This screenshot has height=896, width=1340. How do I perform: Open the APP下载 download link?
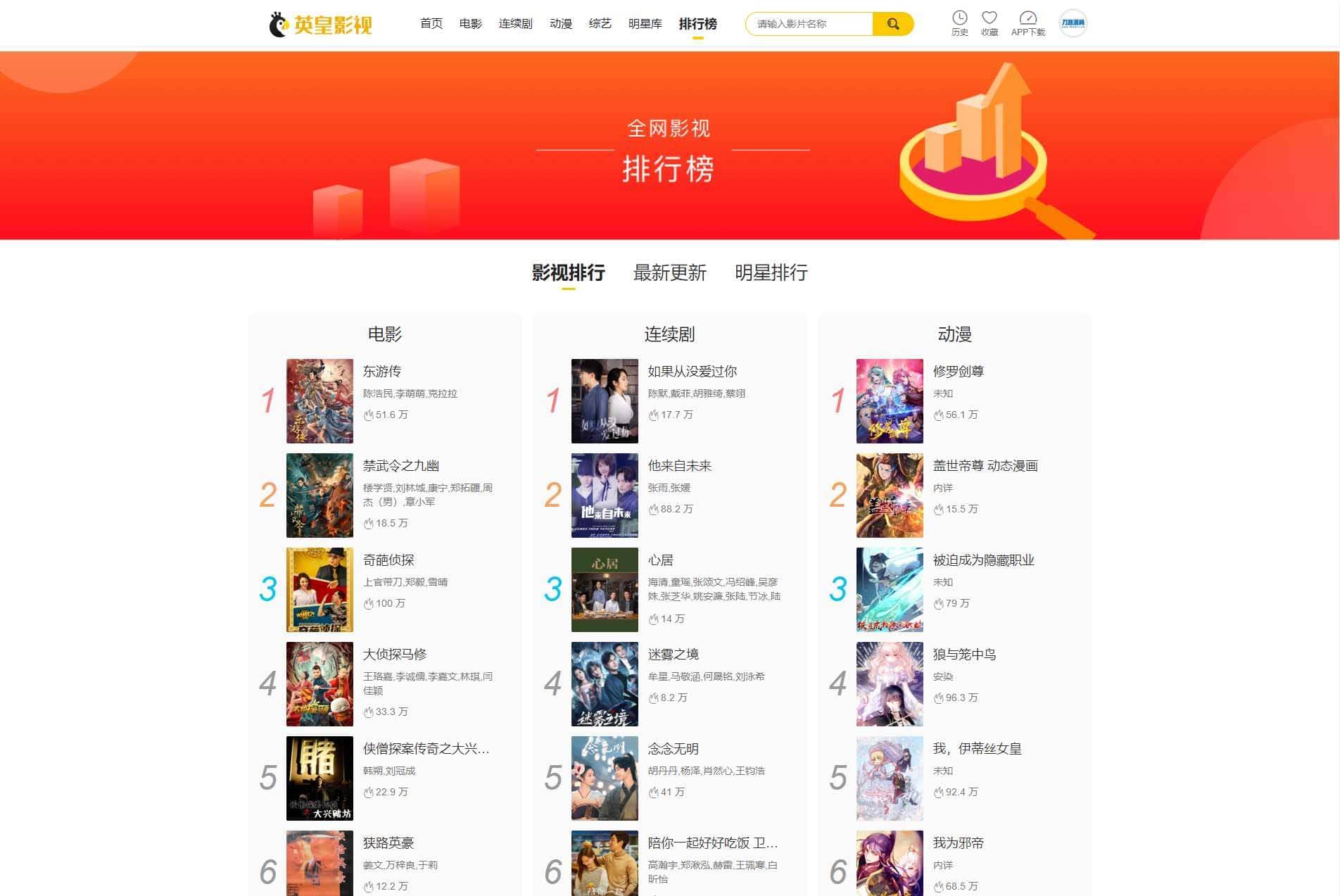pos(1028,23)
